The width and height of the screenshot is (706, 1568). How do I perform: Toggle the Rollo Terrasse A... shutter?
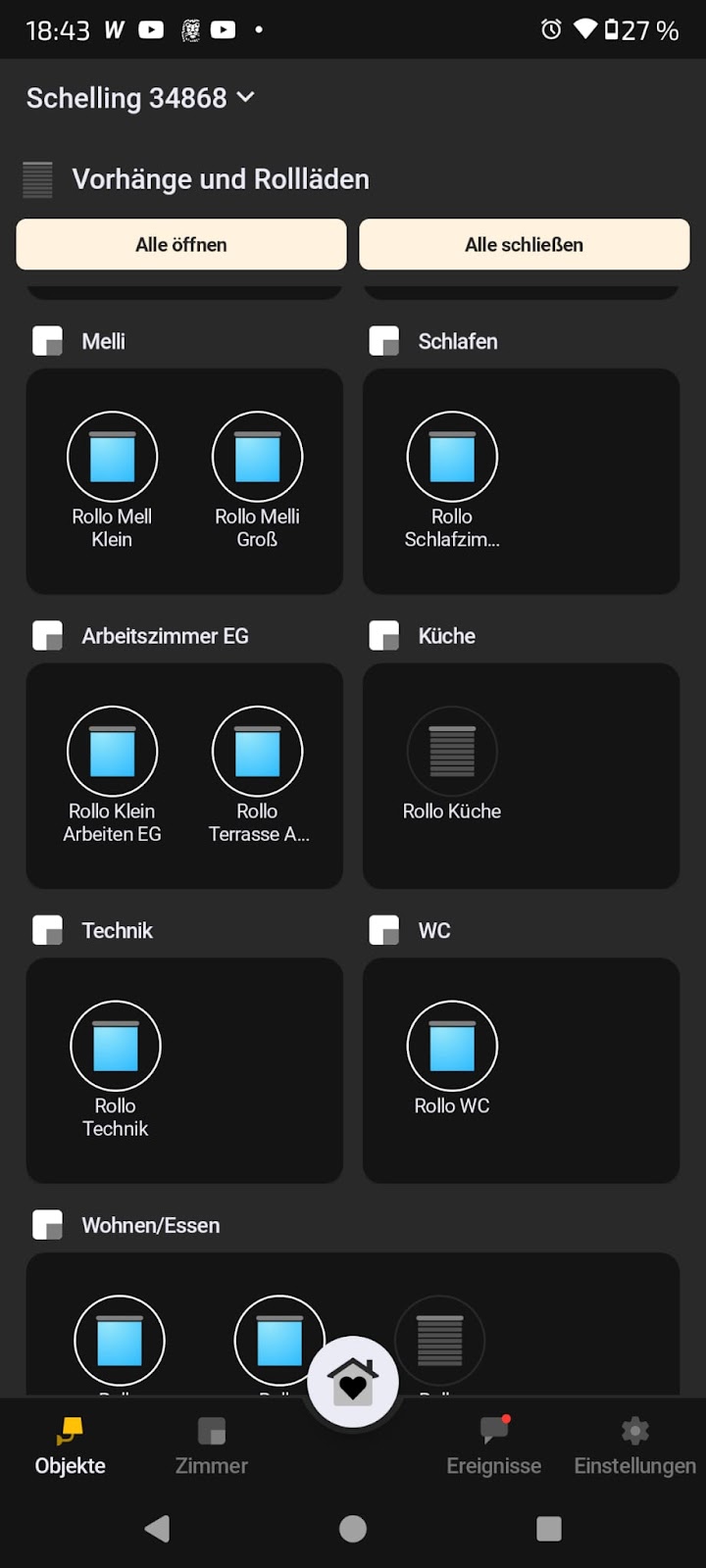click(257, 752)
